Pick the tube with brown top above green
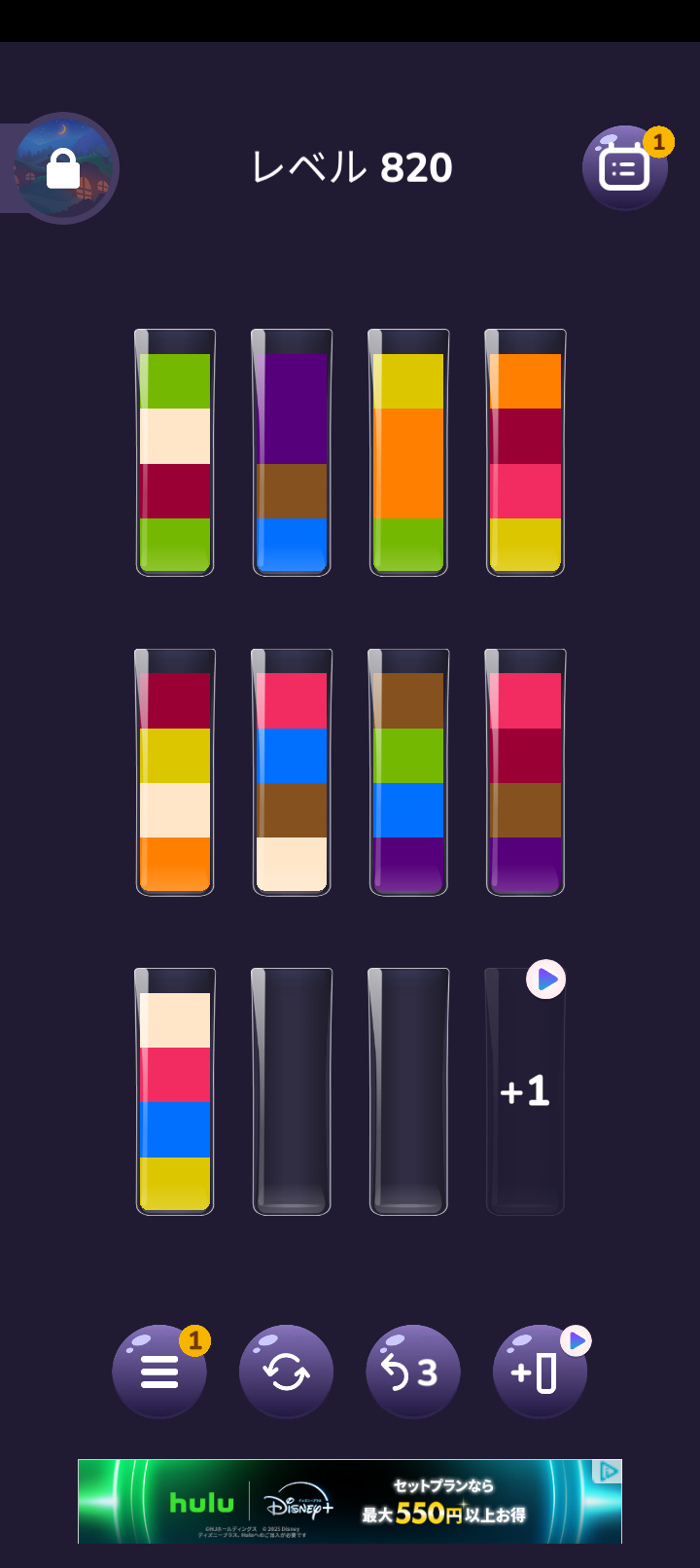The height and width of the screenshot is (1568, 700). (x=408, y=772)
